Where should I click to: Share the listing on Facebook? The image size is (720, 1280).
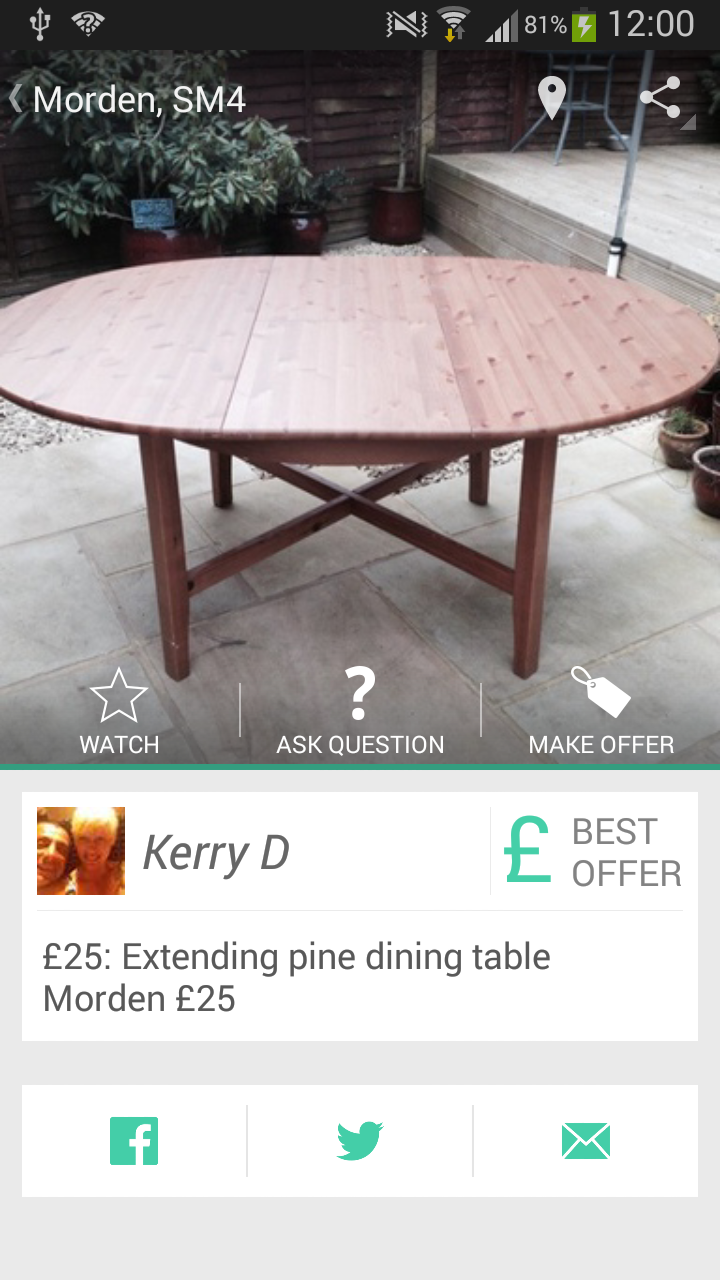coord(134,1141)
